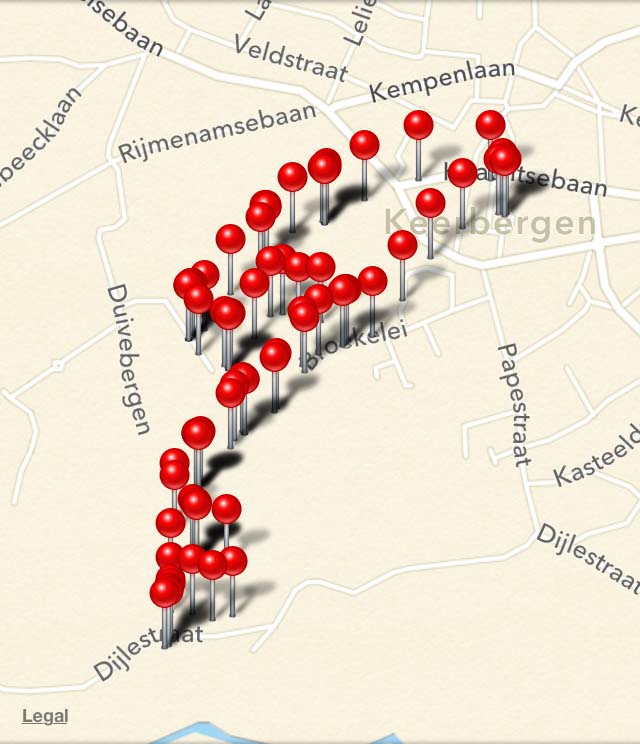Select the pin directly below the Kempenlaan label
Screen dimensions: 640x744
click(418, 126)
